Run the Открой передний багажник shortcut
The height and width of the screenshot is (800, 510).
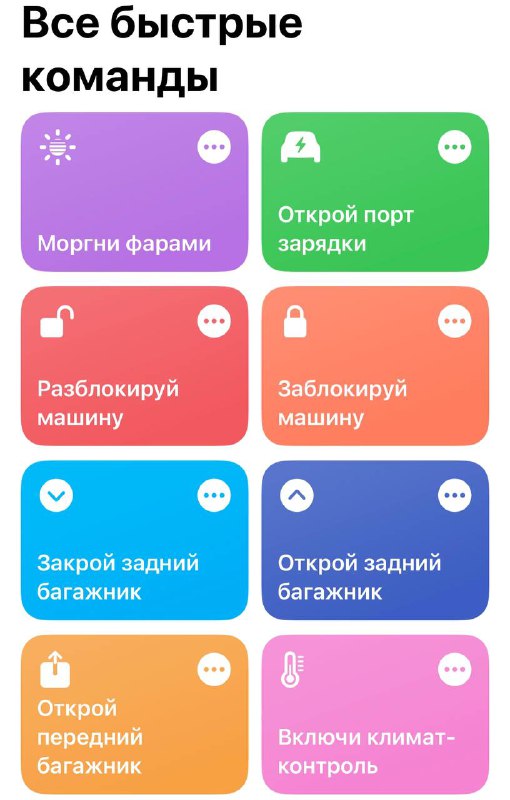[134, 714]
